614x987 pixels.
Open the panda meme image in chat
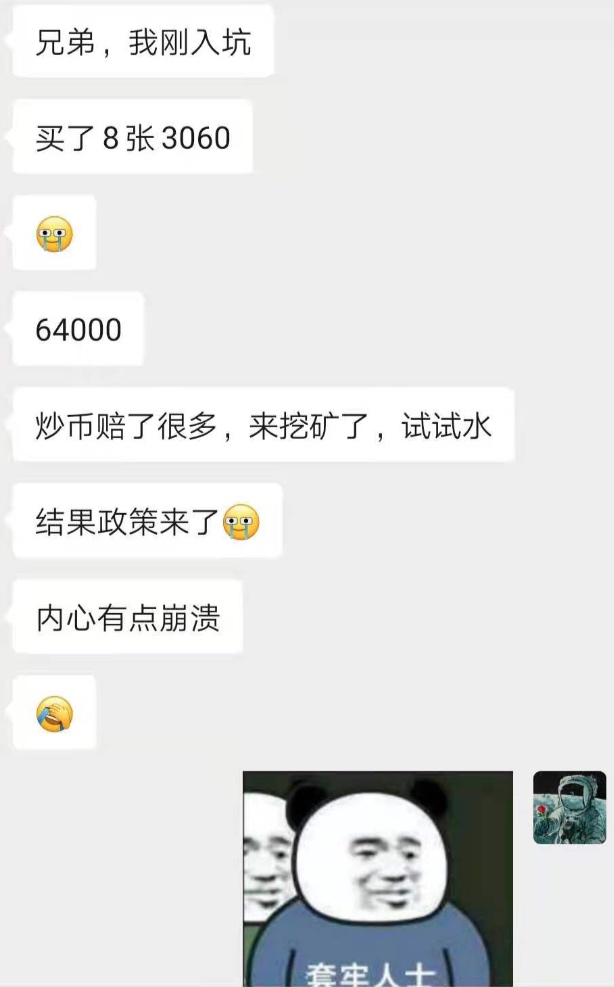click(378, 878)
